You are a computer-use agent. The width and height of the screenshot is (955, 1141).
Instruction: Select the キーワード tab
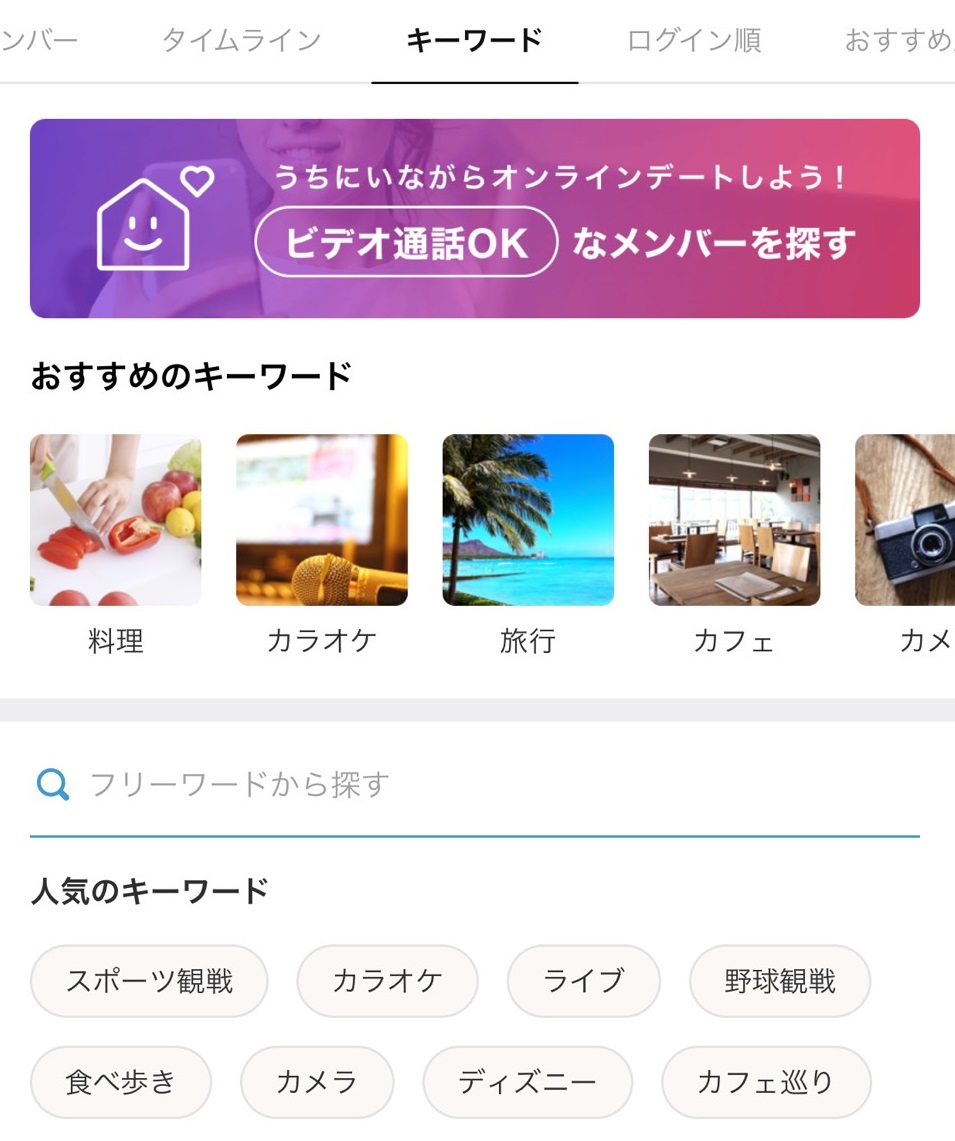pos(474,41)
